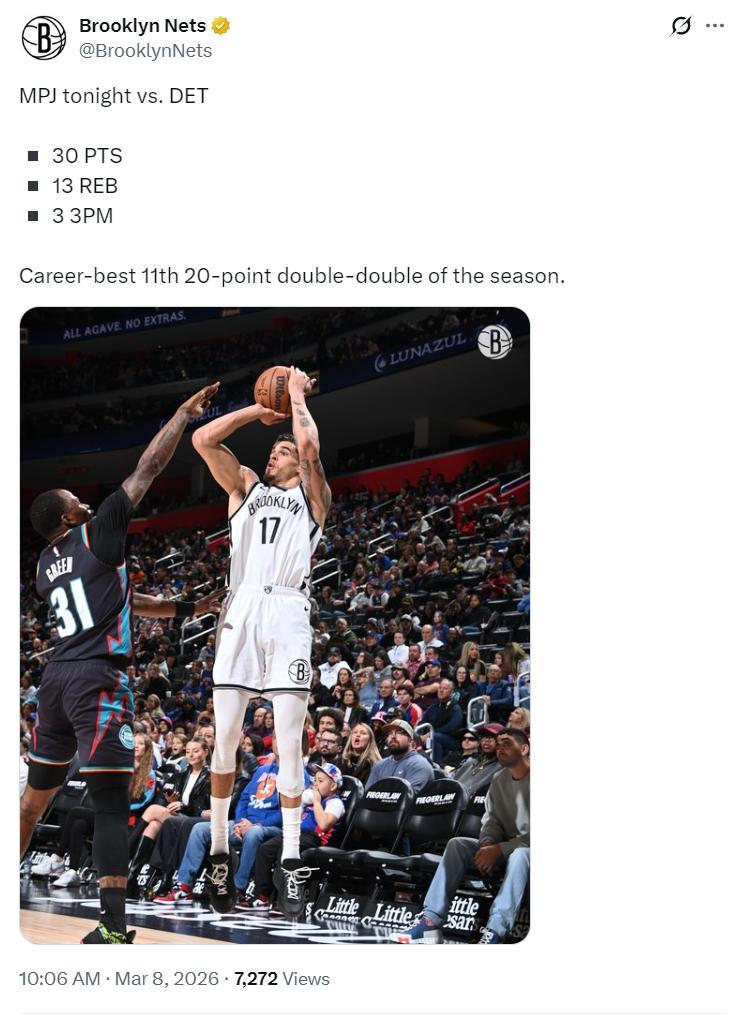
Task: View the attached basketball photo full screen
Action: tap(274, 625)
